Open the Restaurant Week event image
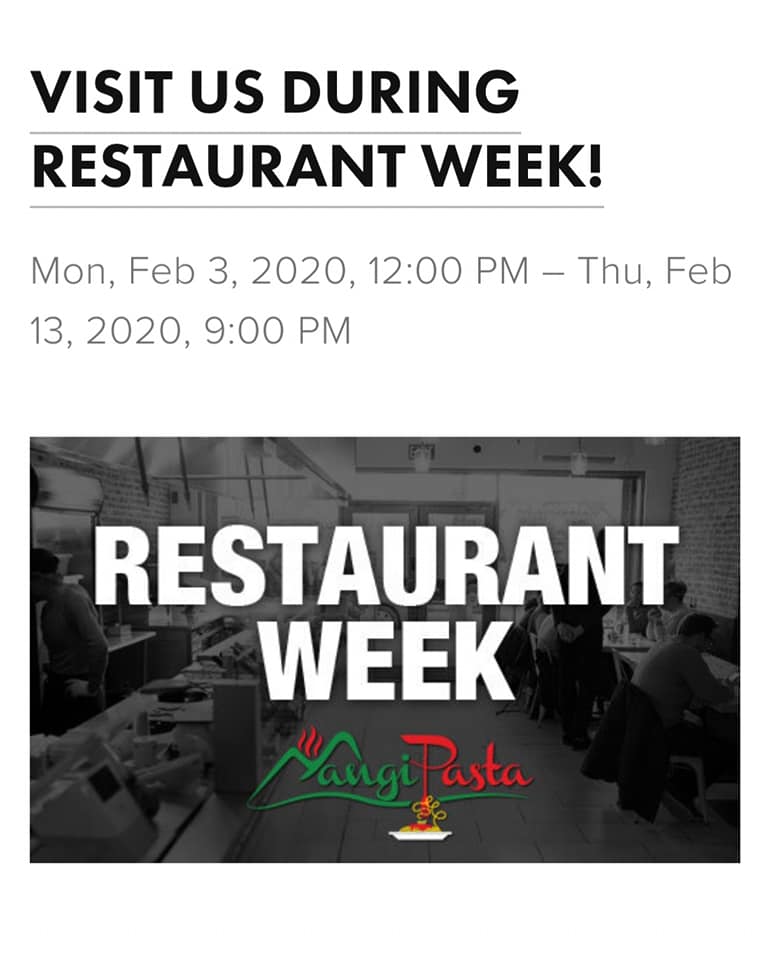This screenshot has width=770, height=960. (385, 649)
